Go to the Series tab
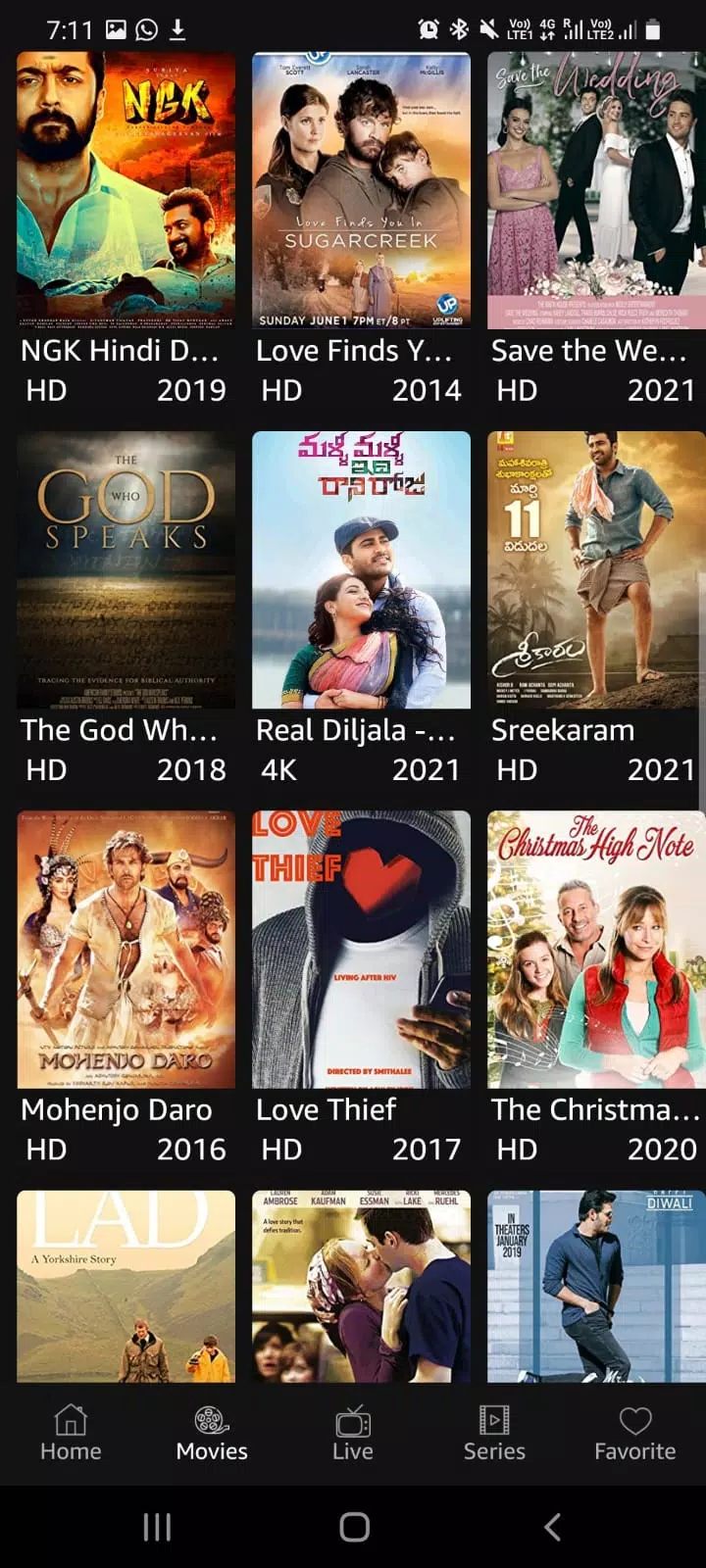Image resolution: width=706 pixels, height=1568 pixels. coord(494,1433)
